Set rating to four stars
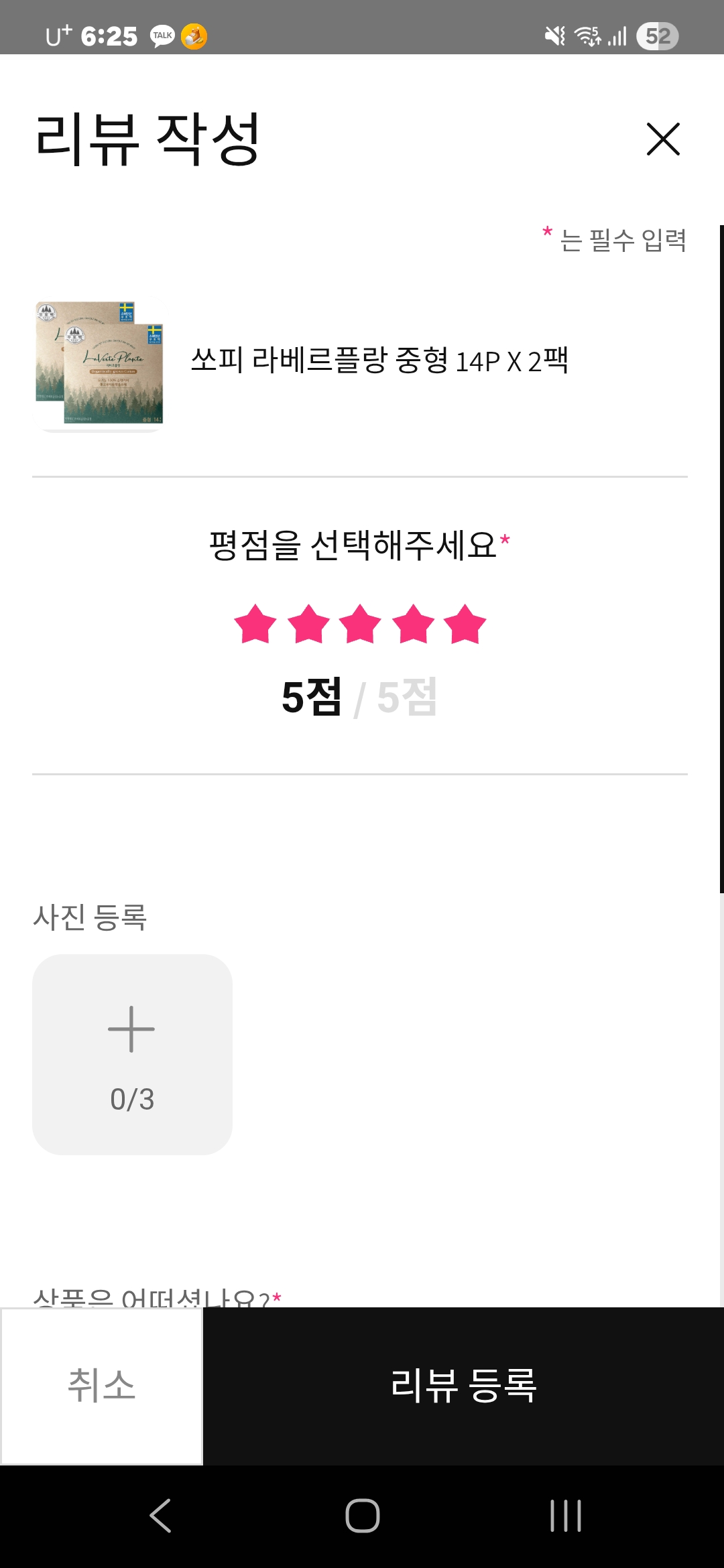Viewport: 724px width, 1568px height. 413,624
